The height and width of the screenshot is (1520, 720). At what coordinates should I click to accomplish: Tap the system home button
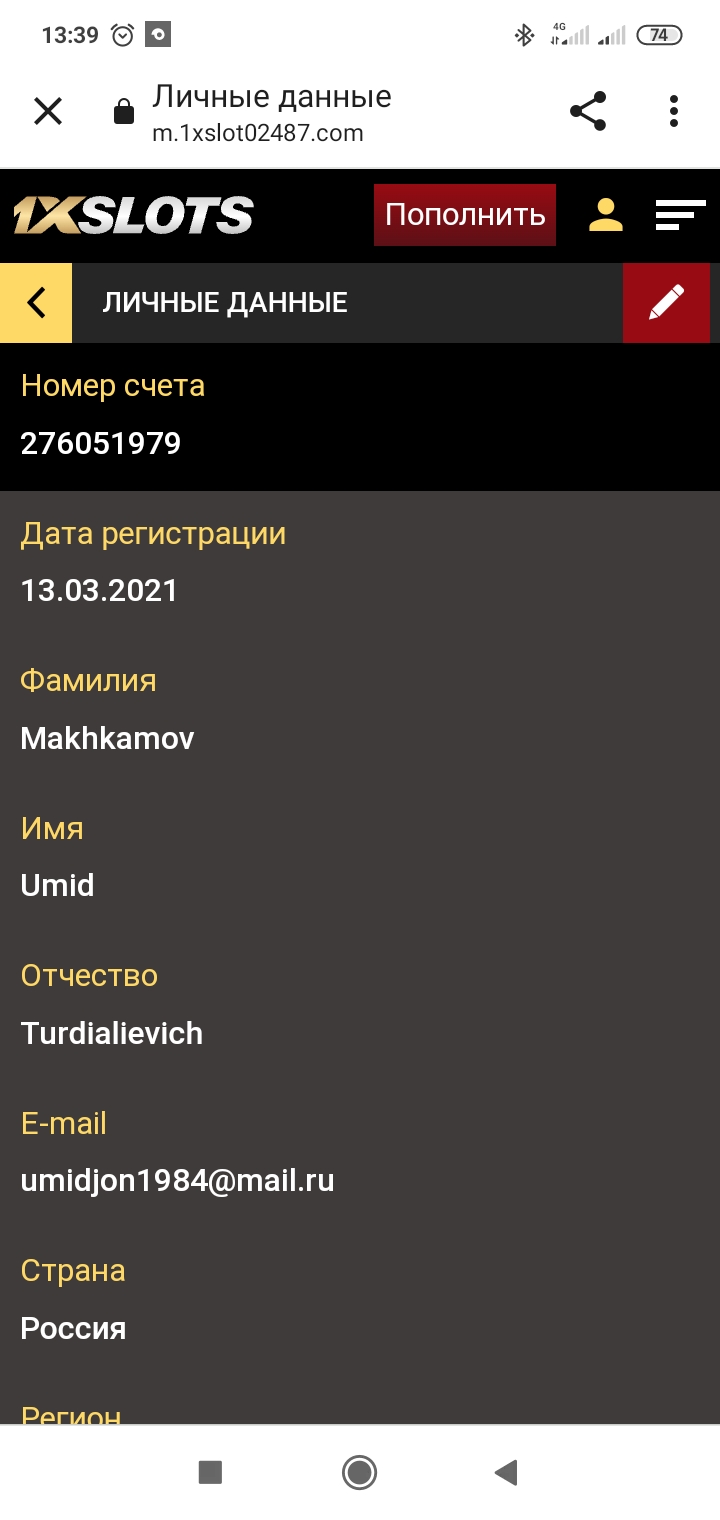tap(359, 1472)
